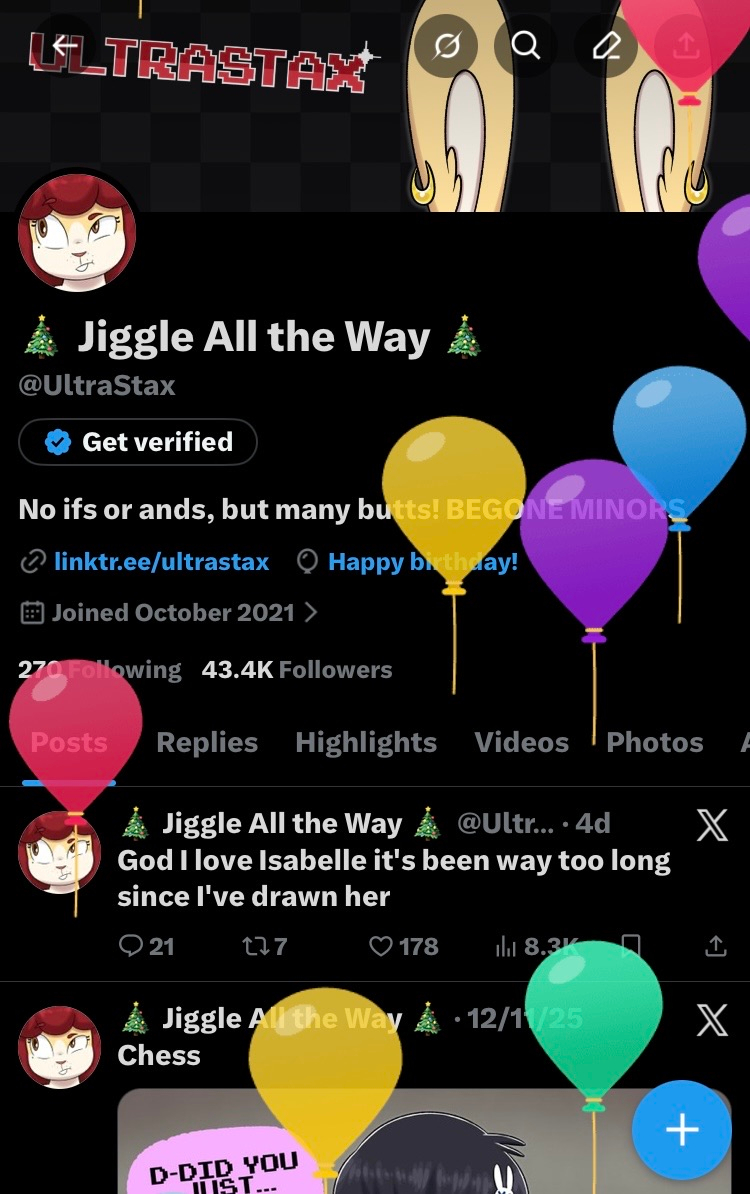The width and height of the screenshot is (750, 1194).
Task: View the 43.4K Followers list
Action: click(297, 670)
